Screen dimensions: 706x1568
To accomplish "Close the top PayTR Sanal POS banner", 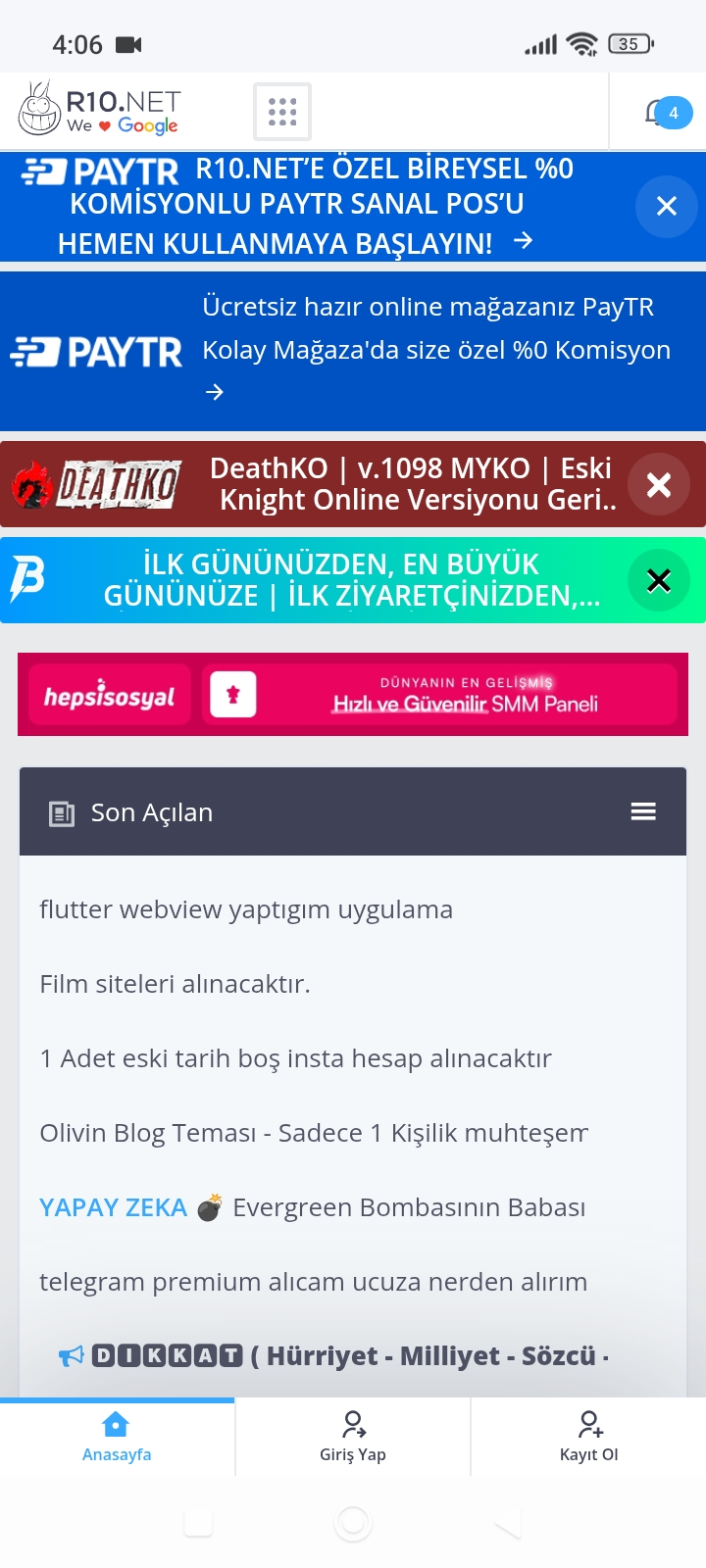I will tap(667, 206).
